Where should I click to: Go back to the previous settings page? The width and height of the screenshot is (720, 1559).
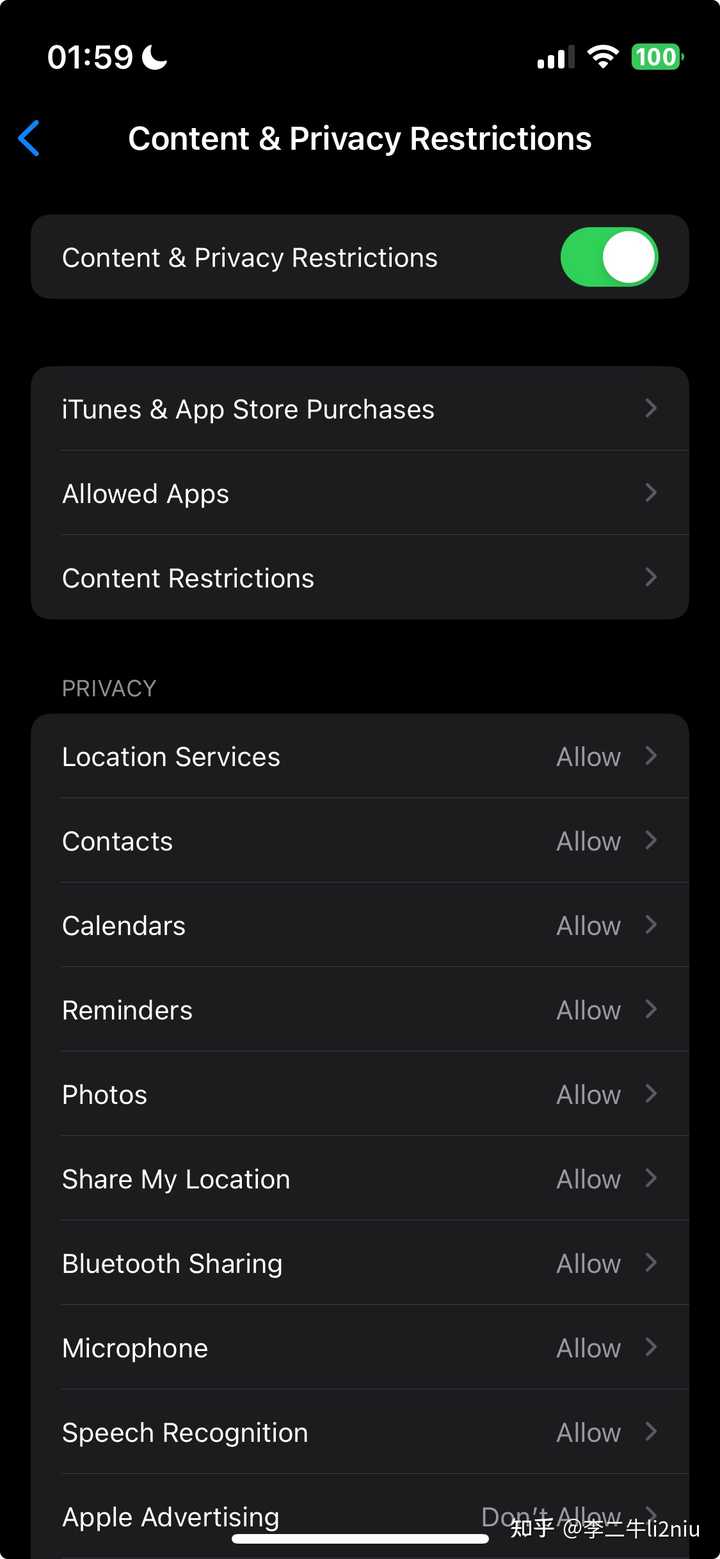click(x=30, y=139)
